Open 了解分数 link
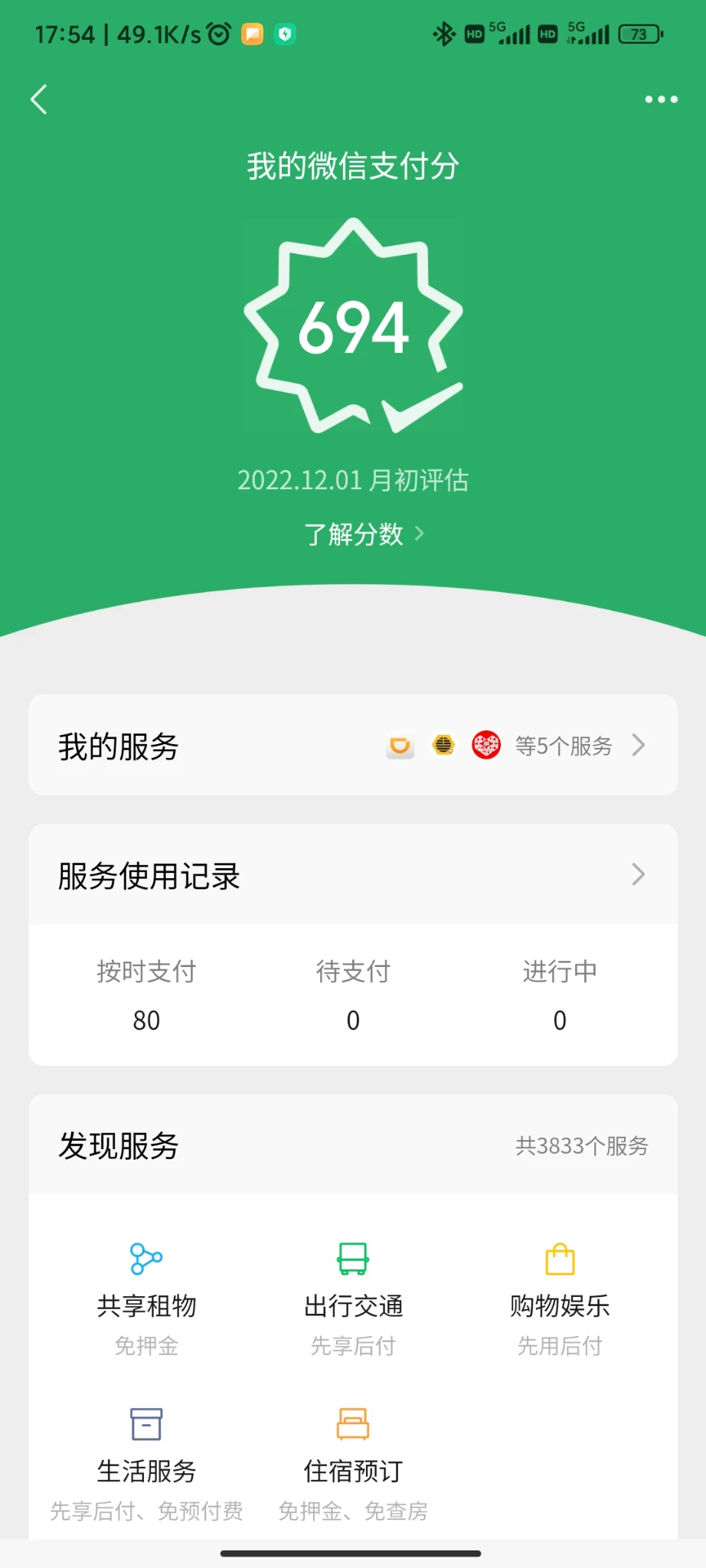This screenshot has width=706, height=1568. (x=364, y=534)
